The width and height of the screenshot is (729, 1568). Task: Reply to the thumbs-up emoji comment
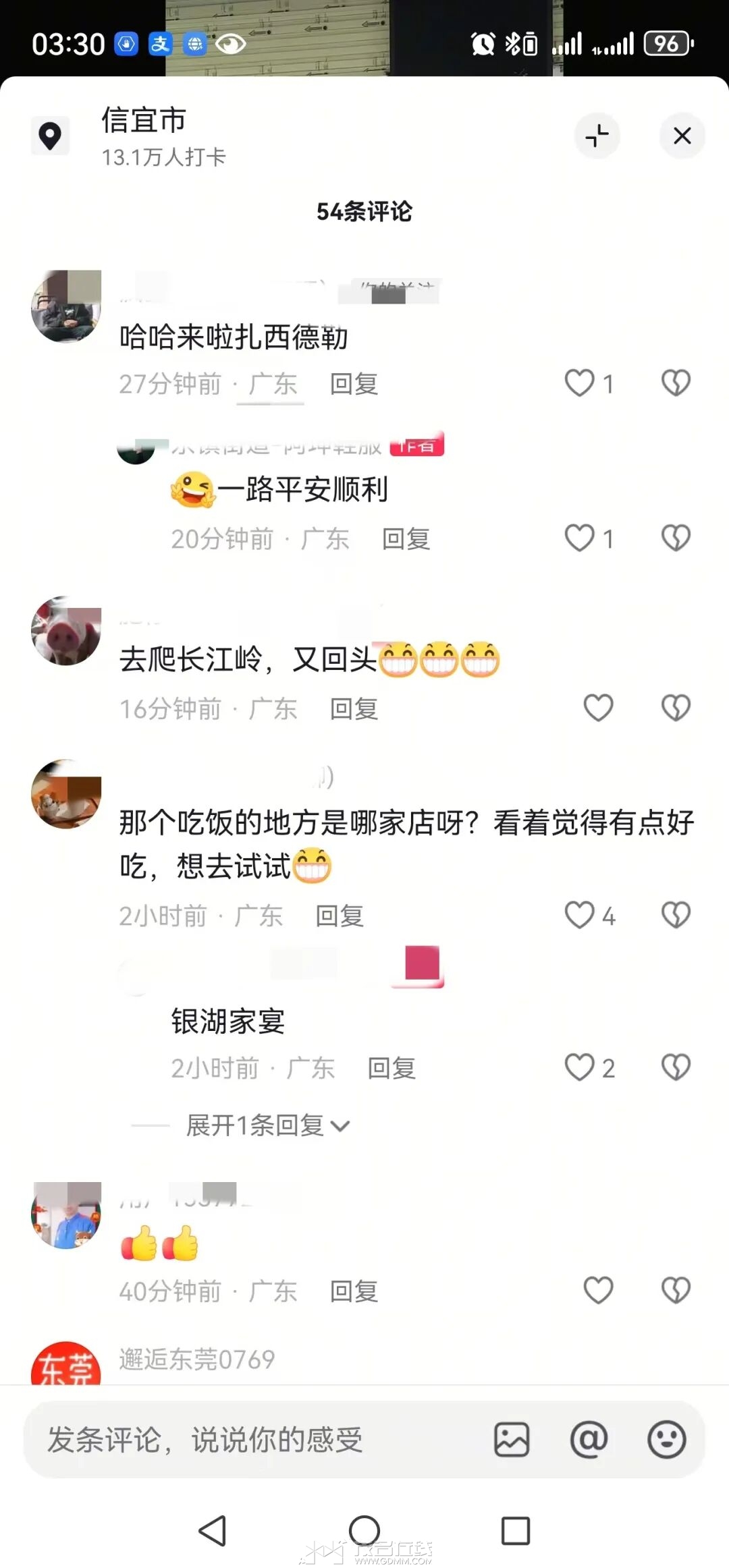354,1291
